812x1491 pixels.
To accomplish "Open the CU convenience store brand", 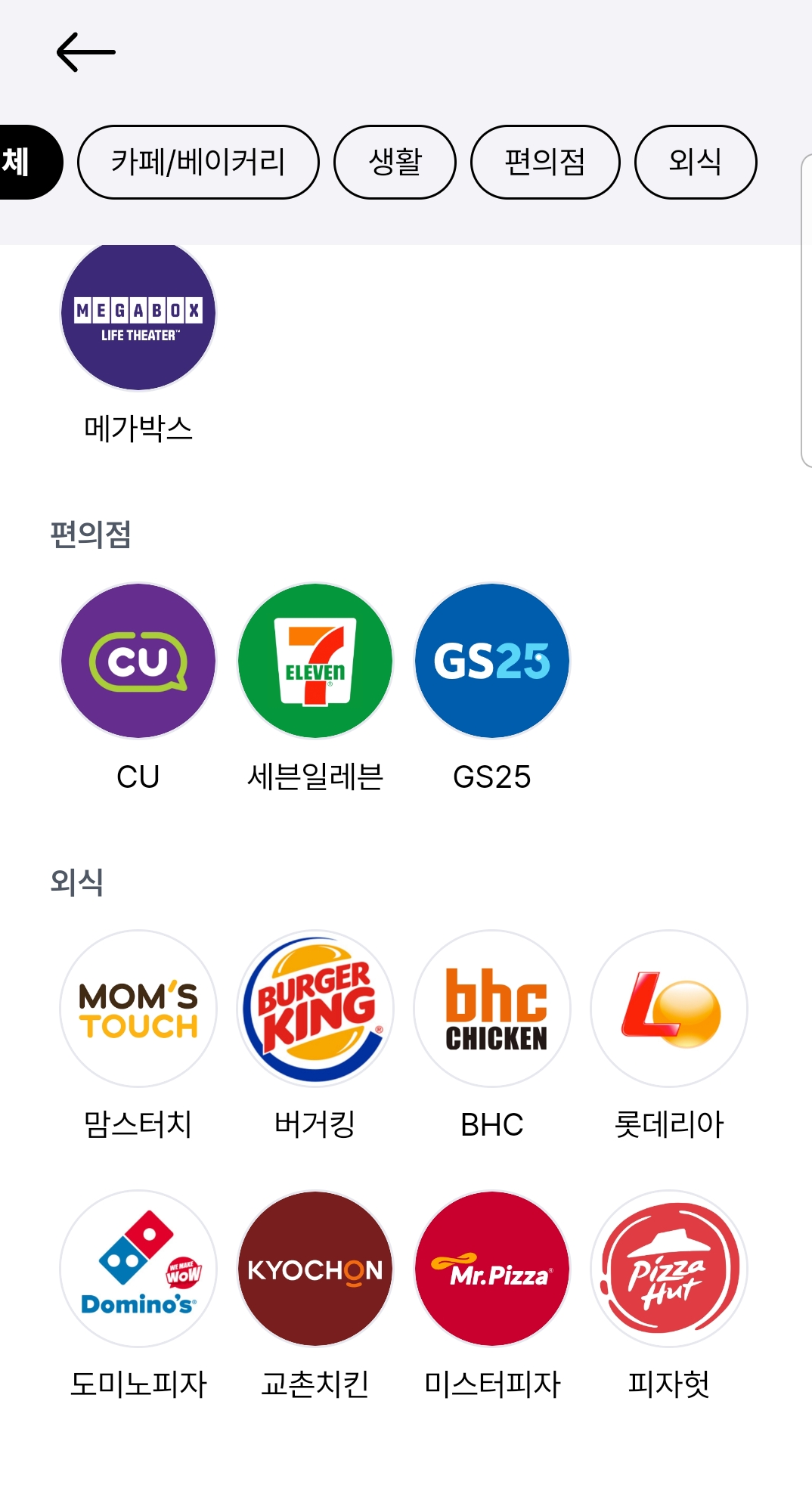I will point(138,661).
